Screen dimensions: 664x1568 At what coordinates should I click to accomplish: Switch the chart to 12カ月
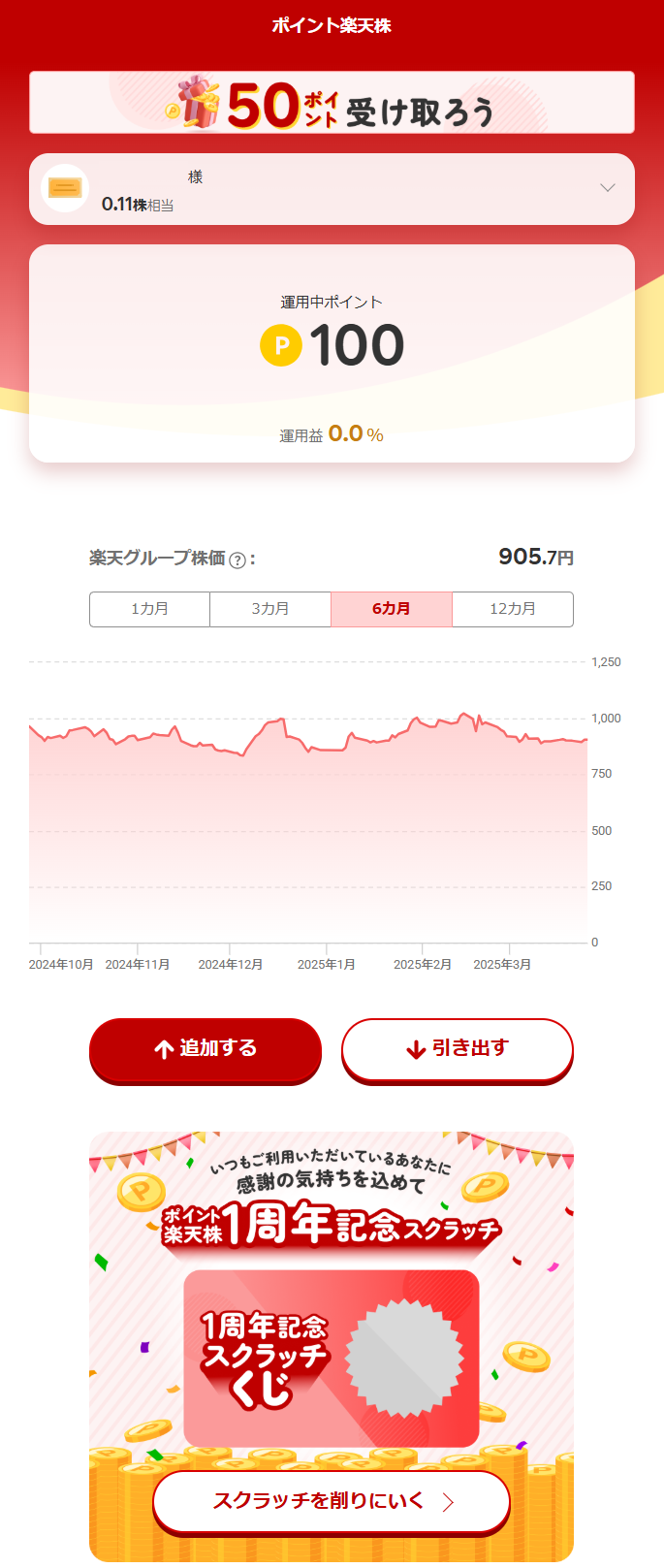pyautogui.click(x=512, y=609)
